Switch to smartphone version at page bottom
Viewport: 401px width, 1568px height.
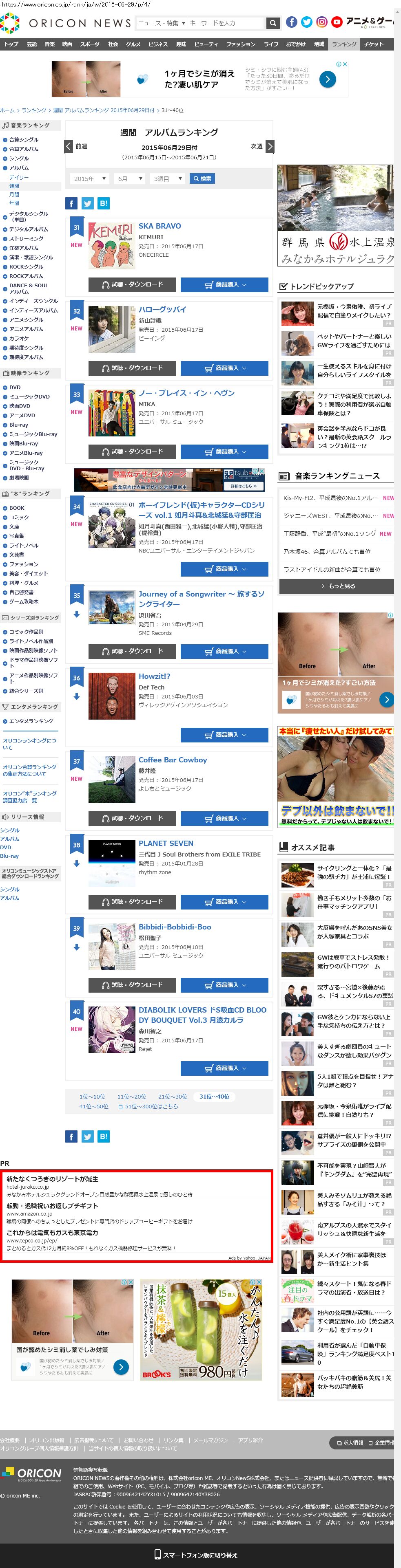point(196,1555)
